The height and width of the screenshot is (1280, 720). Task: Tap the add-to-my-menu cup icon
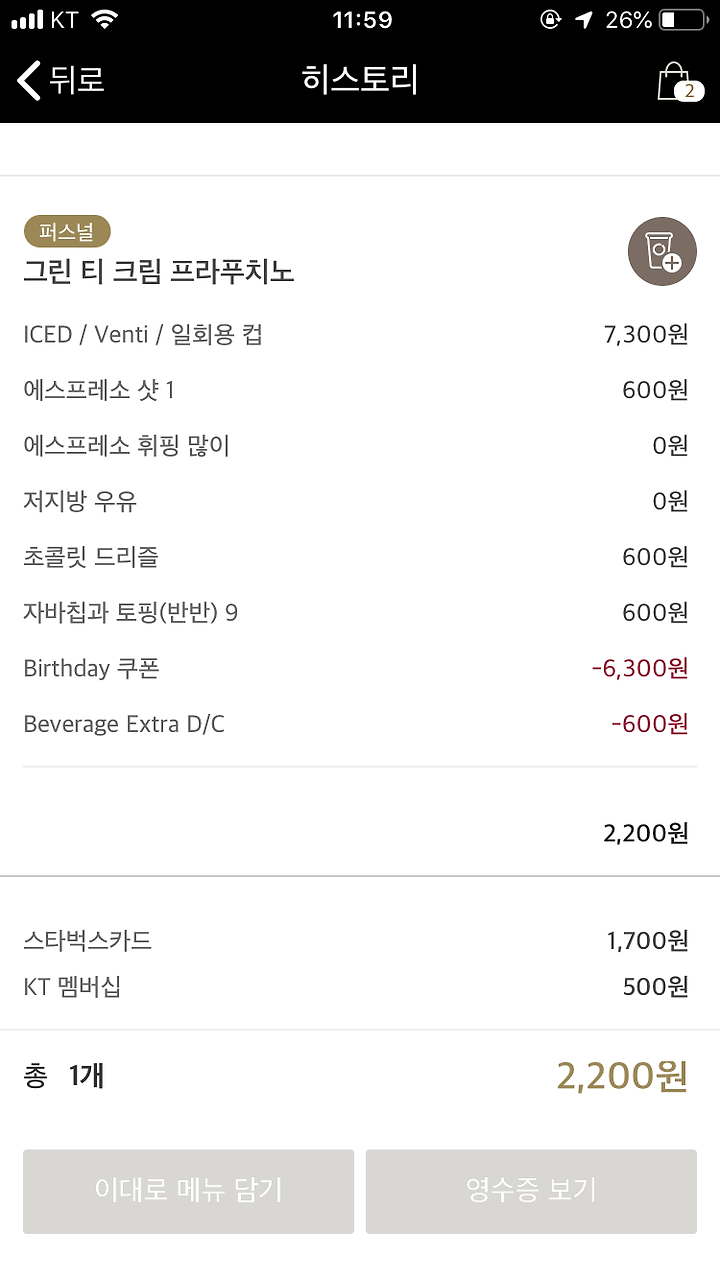(662, 251)
